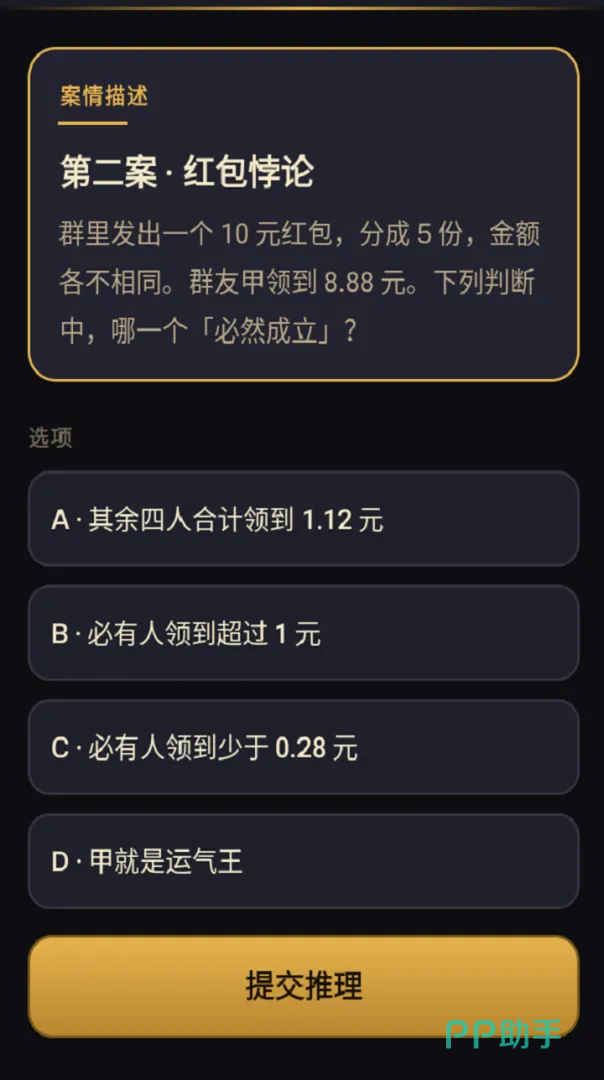Choose option B 必有人领到超过 1 元
The height and width of the screenshot is (1080, 604).
click(303, 633)
